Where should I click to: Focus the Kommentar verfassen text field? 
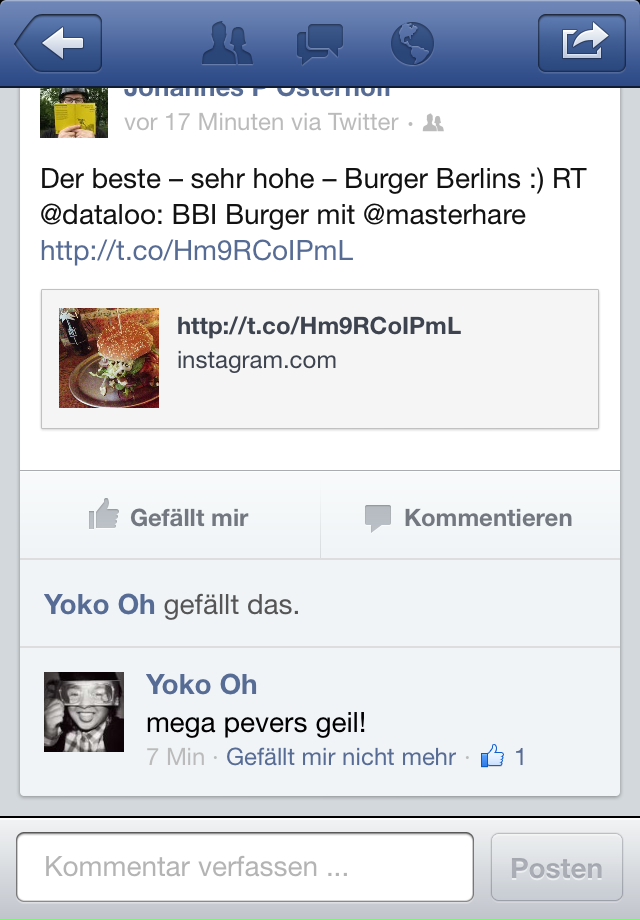tap(244, 867)
